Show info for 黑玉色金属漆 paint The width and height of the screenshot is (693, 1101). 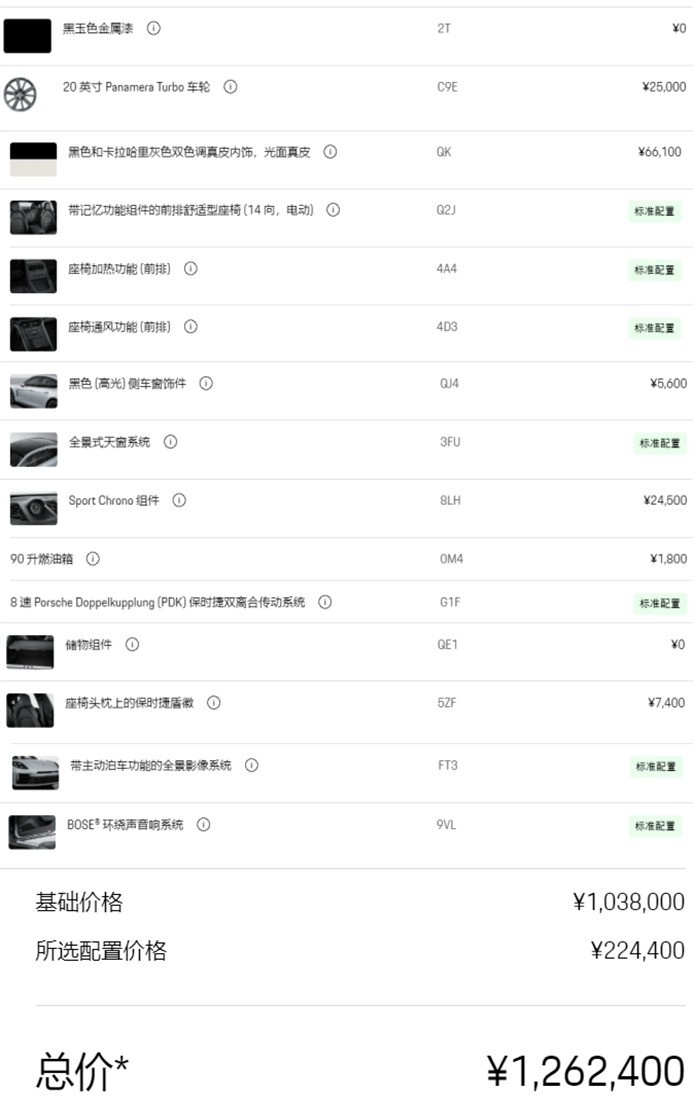153,28
